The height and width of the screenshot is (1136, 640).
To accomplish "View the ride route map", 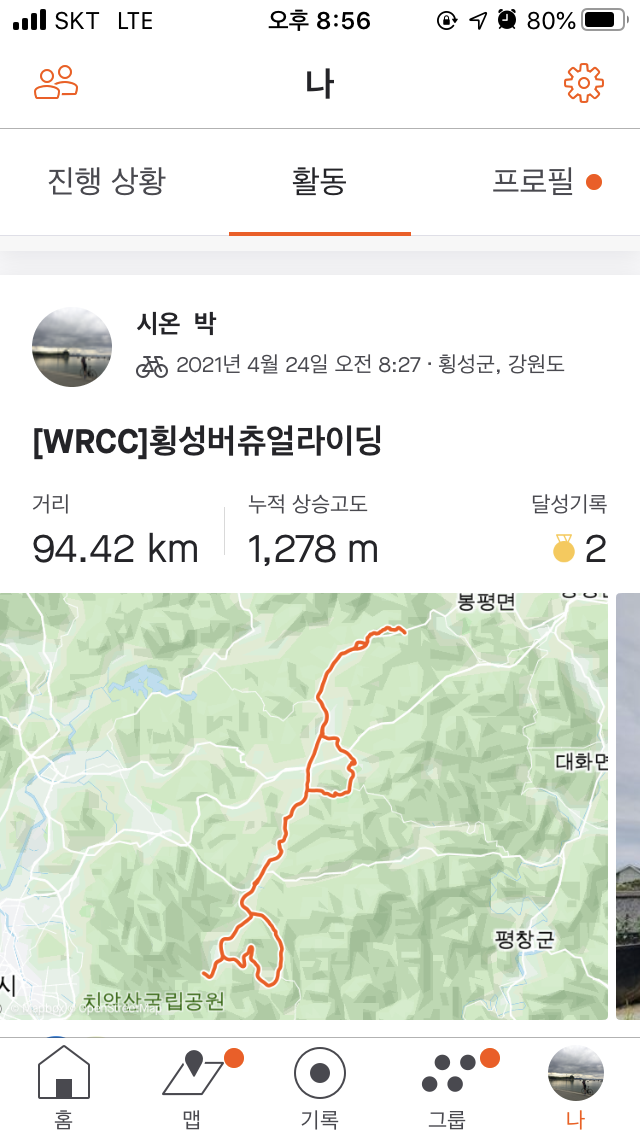I will click(x=304, y=806).
